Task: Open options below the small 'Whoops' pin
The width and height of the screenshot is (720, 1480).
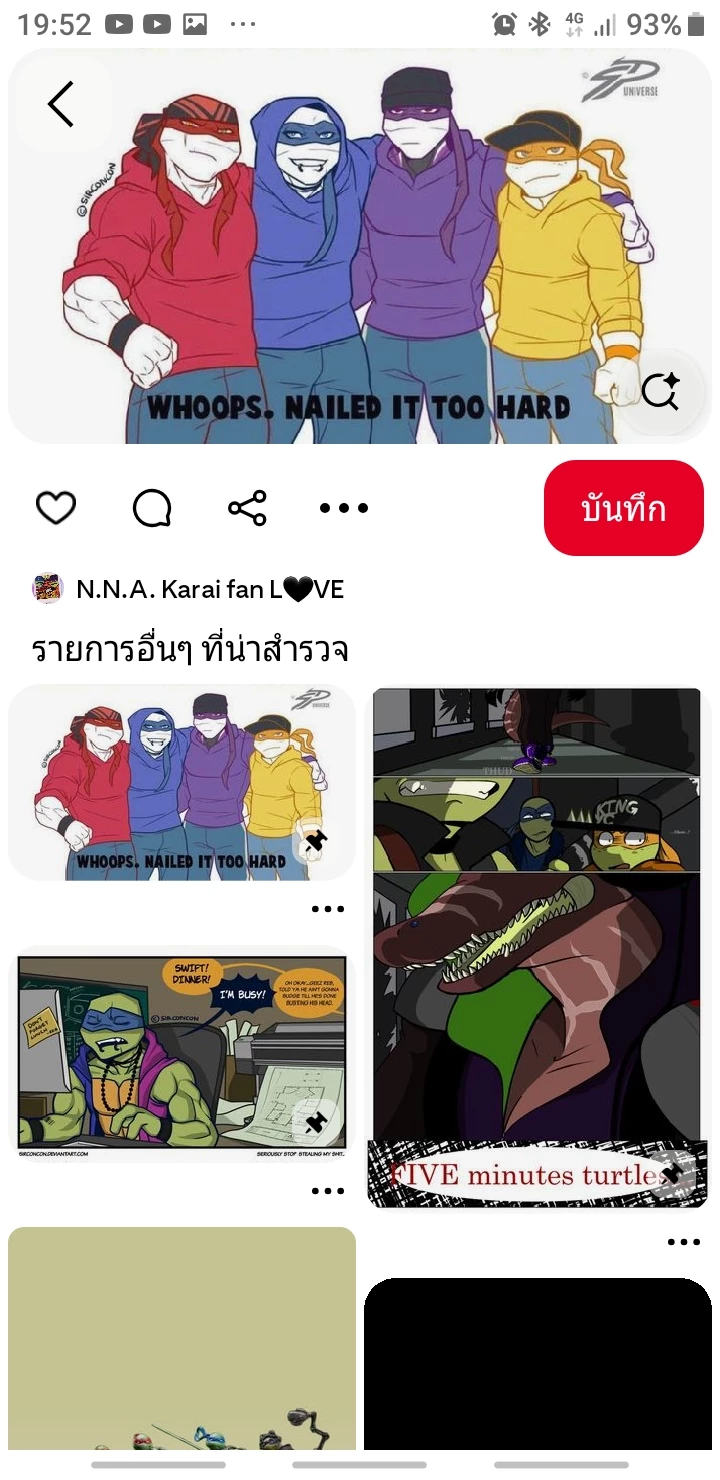Action: pyautogui.click(x=327, y=909)
